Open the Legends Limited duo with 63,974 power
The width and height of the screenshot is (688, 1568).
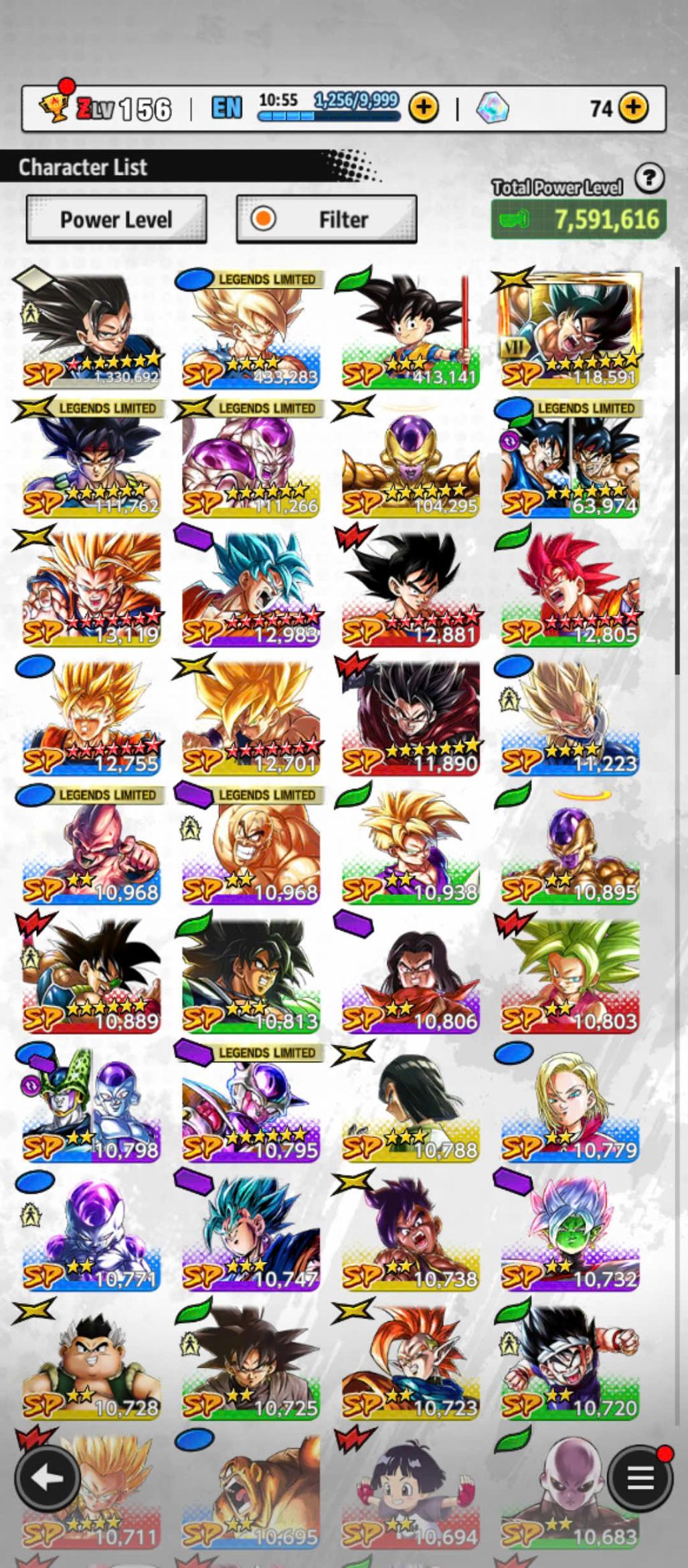coord(570,459)
